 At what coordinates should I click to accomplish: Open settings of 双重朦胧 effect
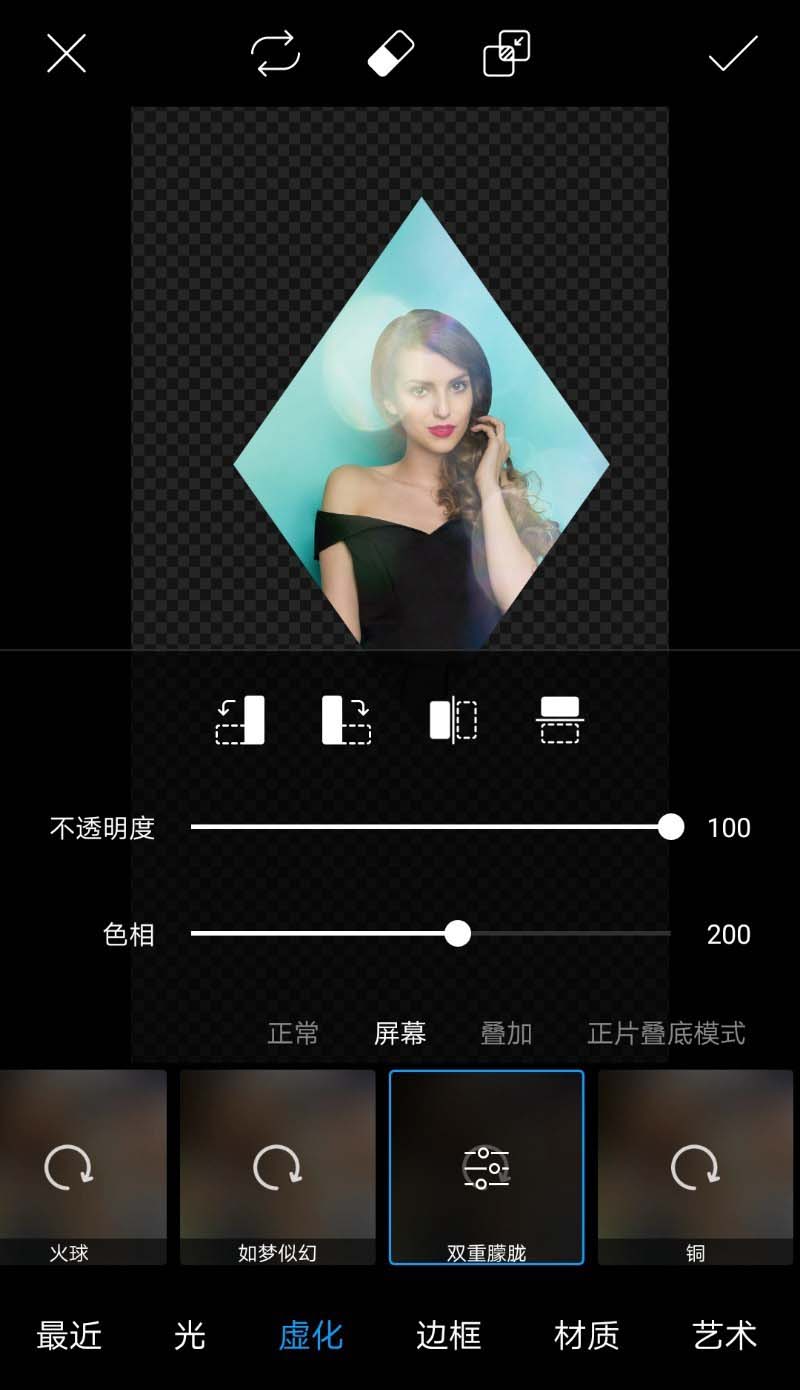486,1167
